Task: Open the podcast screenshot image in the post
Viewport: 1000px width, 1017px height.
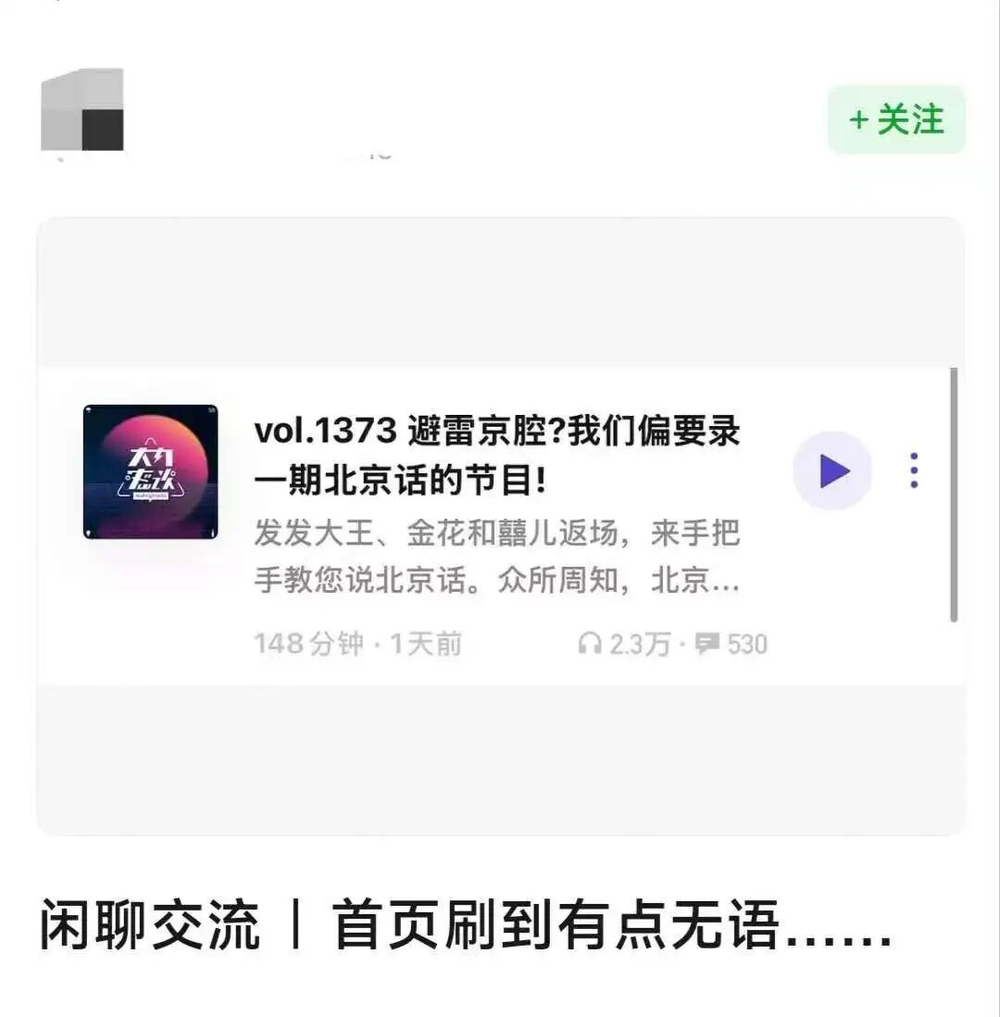Action: 500,526
